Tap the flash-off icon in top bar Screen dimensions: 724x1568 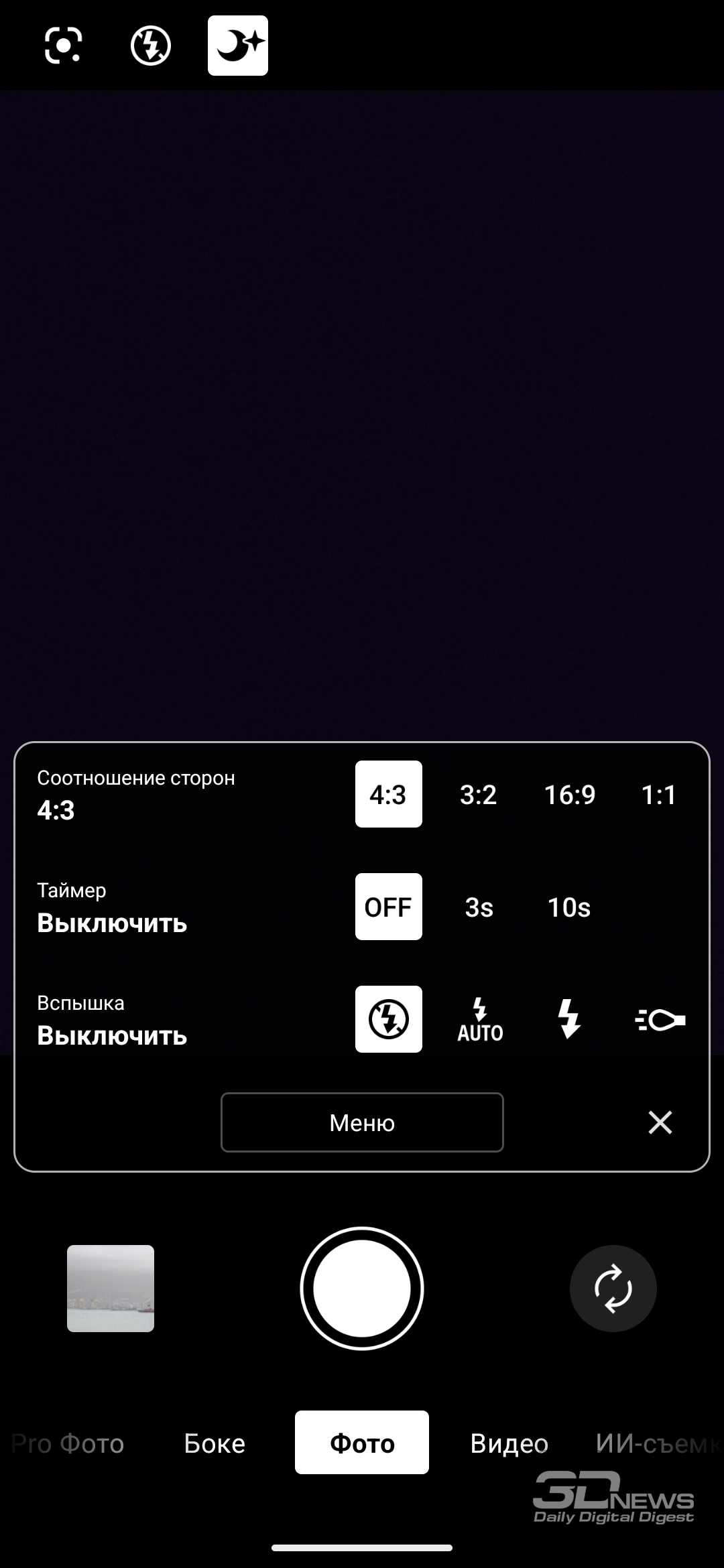point(150,46)
